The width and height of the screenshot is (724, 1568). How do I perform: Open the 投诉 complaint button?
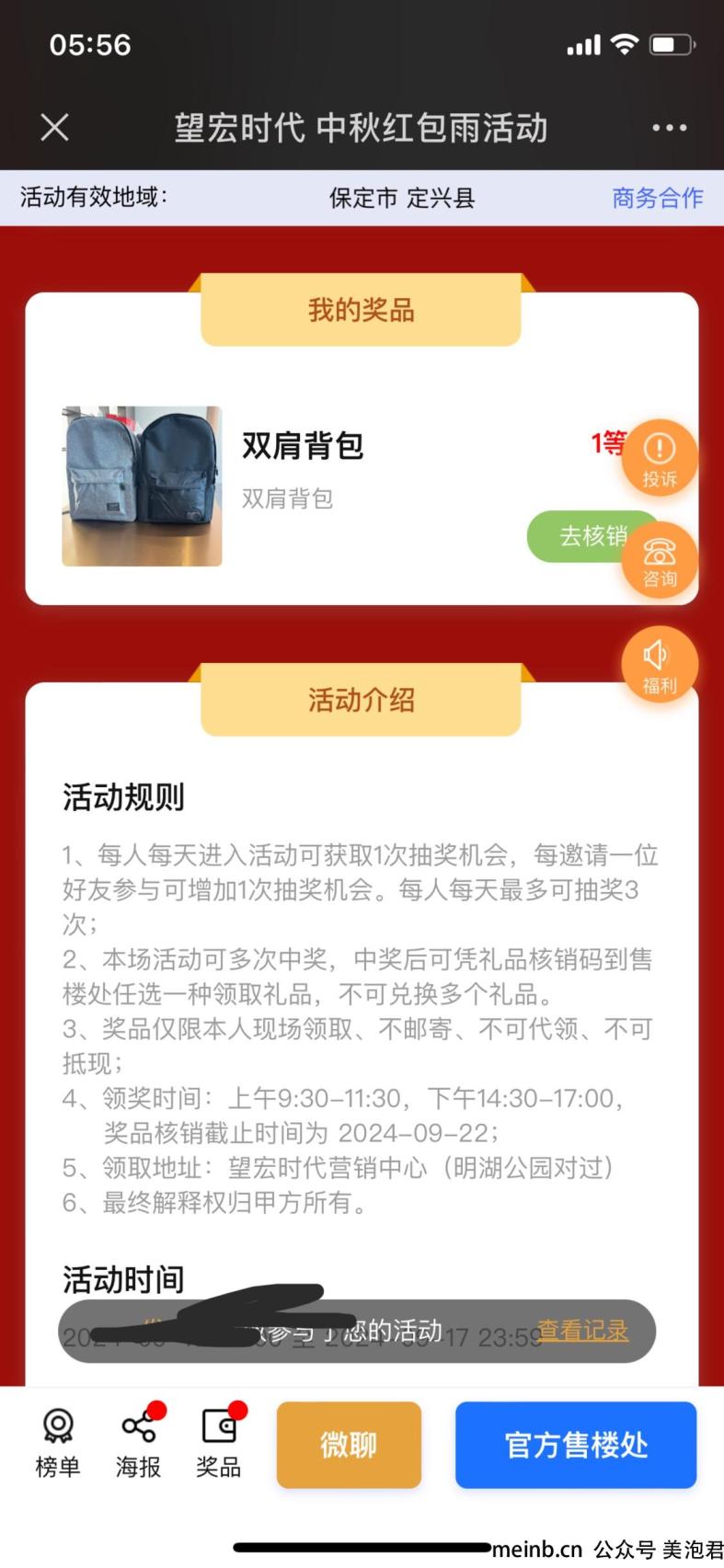pos(660,458)
